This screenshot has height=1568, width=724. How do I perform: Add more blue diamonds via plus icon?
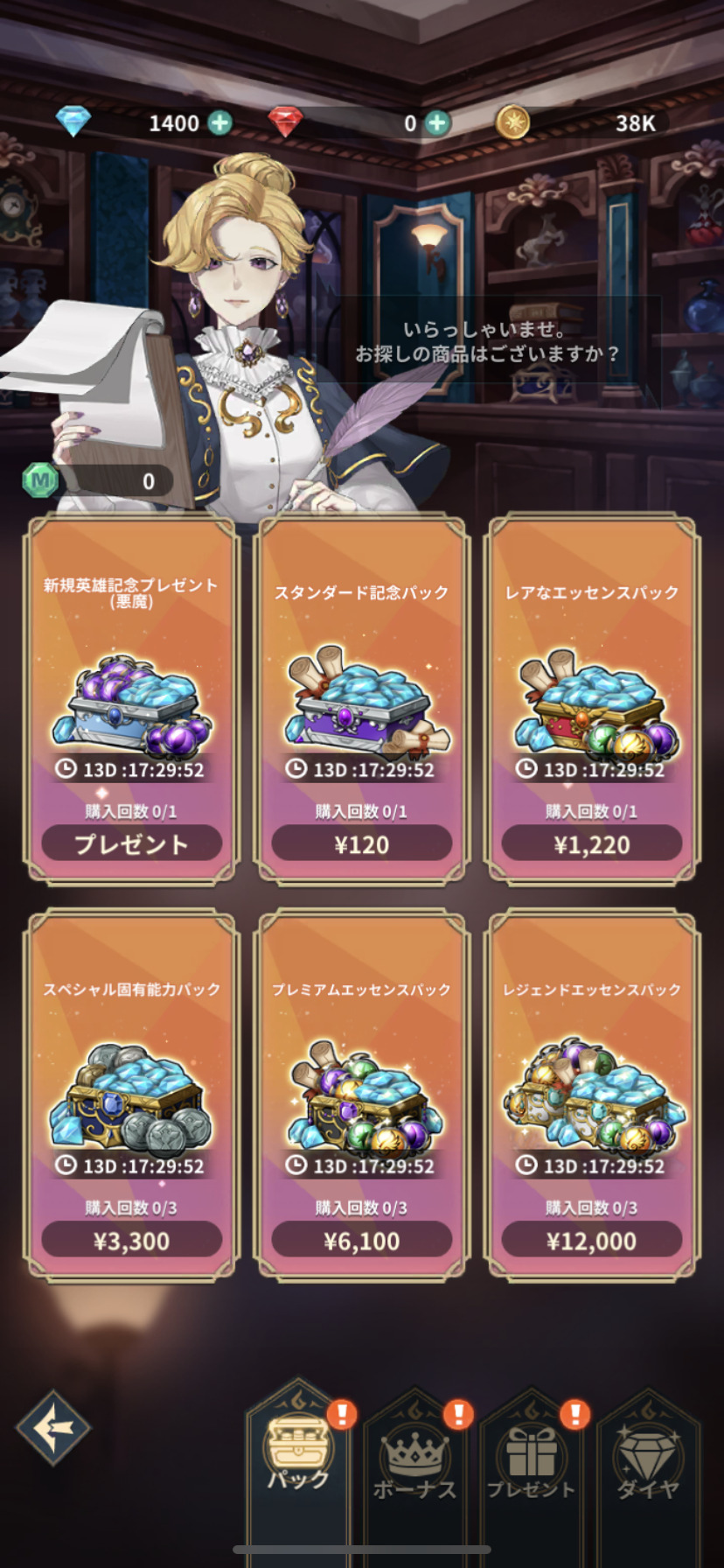pyautogui.click(x=219, y=123)
